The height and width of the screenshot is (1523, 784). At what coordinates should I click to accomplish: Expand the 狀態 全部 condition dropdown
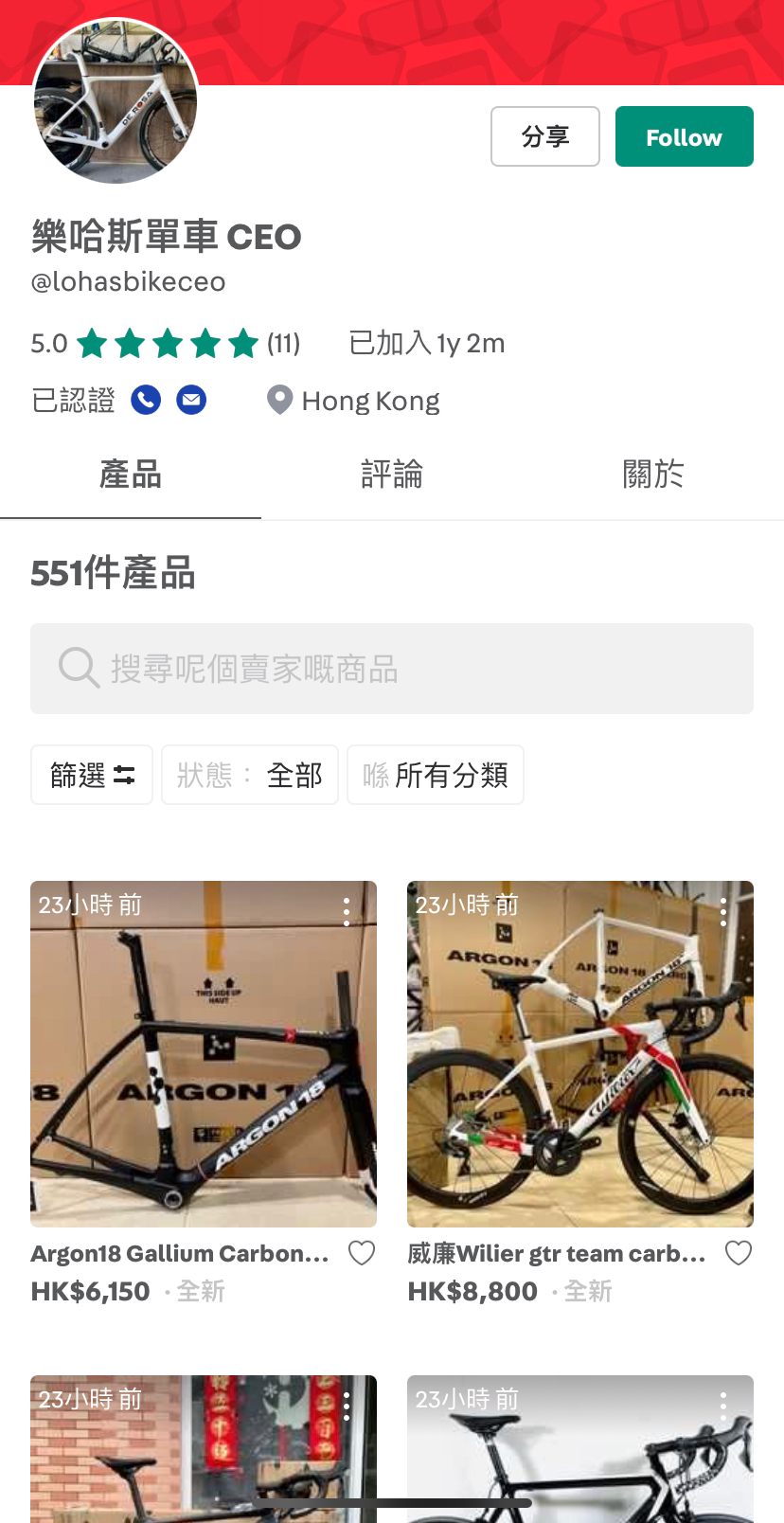point(250,775)
